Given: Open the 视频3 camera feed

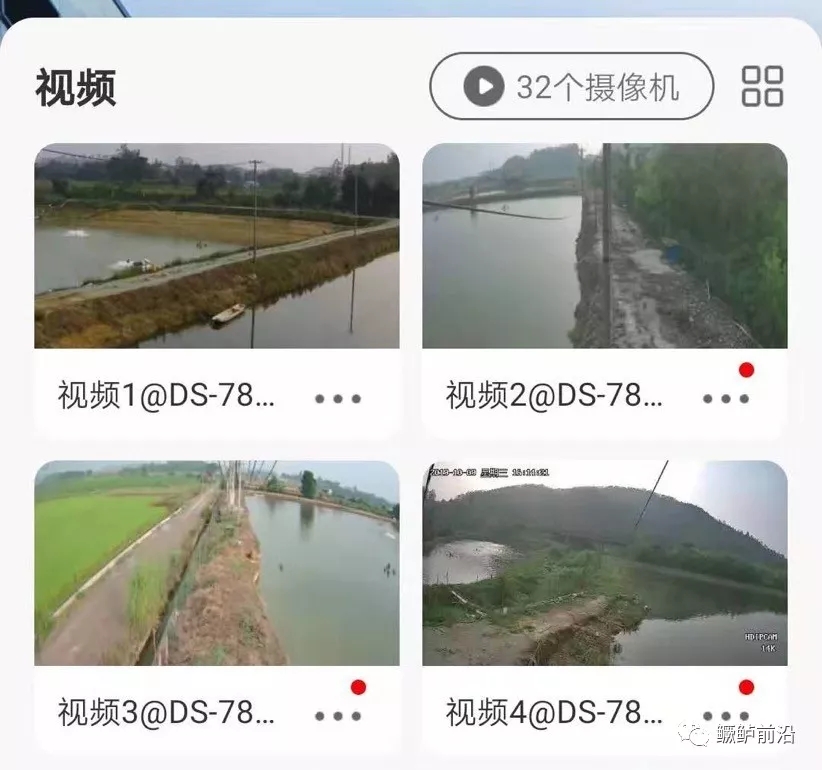Looking at the screenshot, I should coord(217,563).
